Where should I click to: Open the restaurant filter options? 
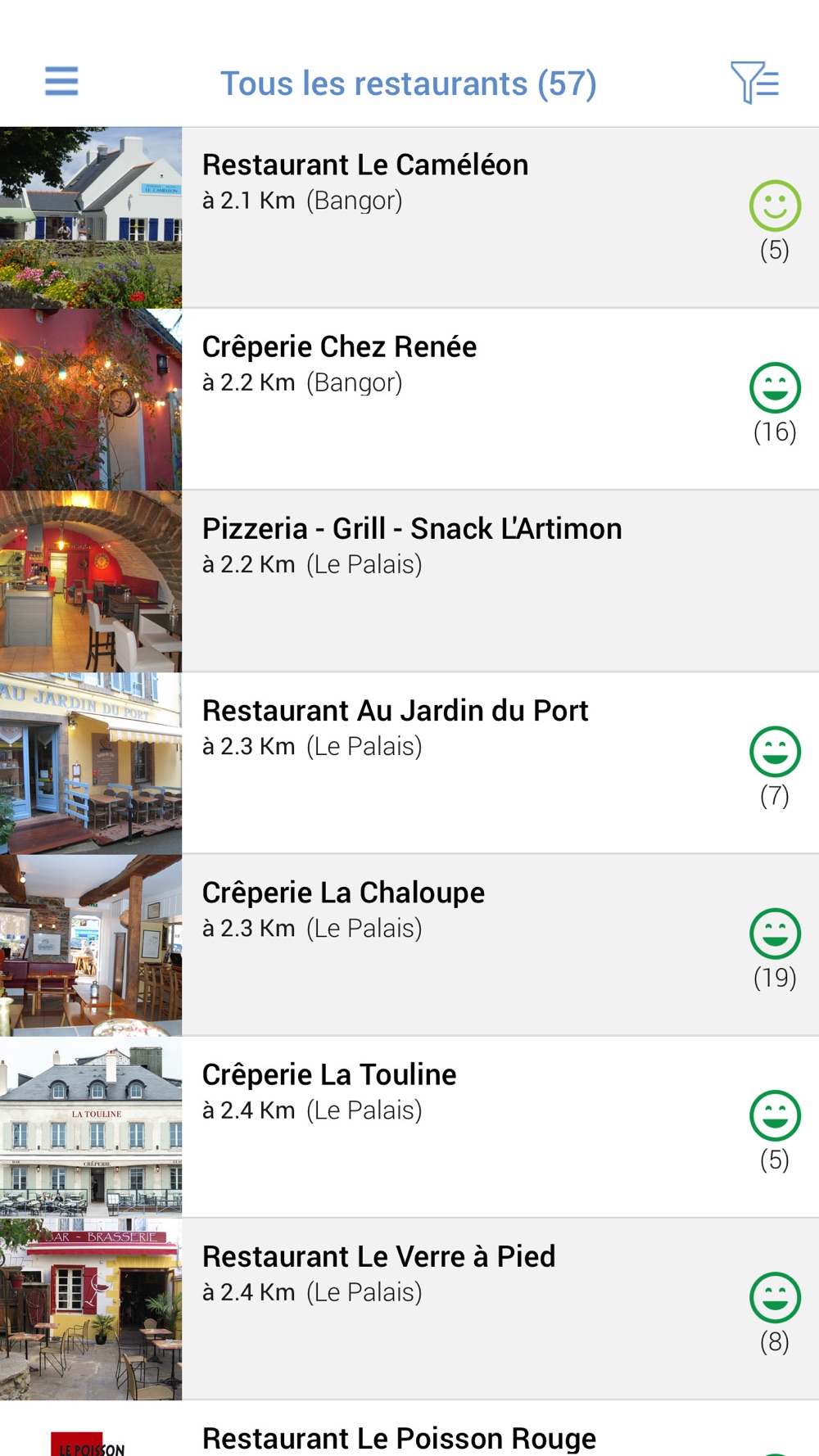pos(754,83)
